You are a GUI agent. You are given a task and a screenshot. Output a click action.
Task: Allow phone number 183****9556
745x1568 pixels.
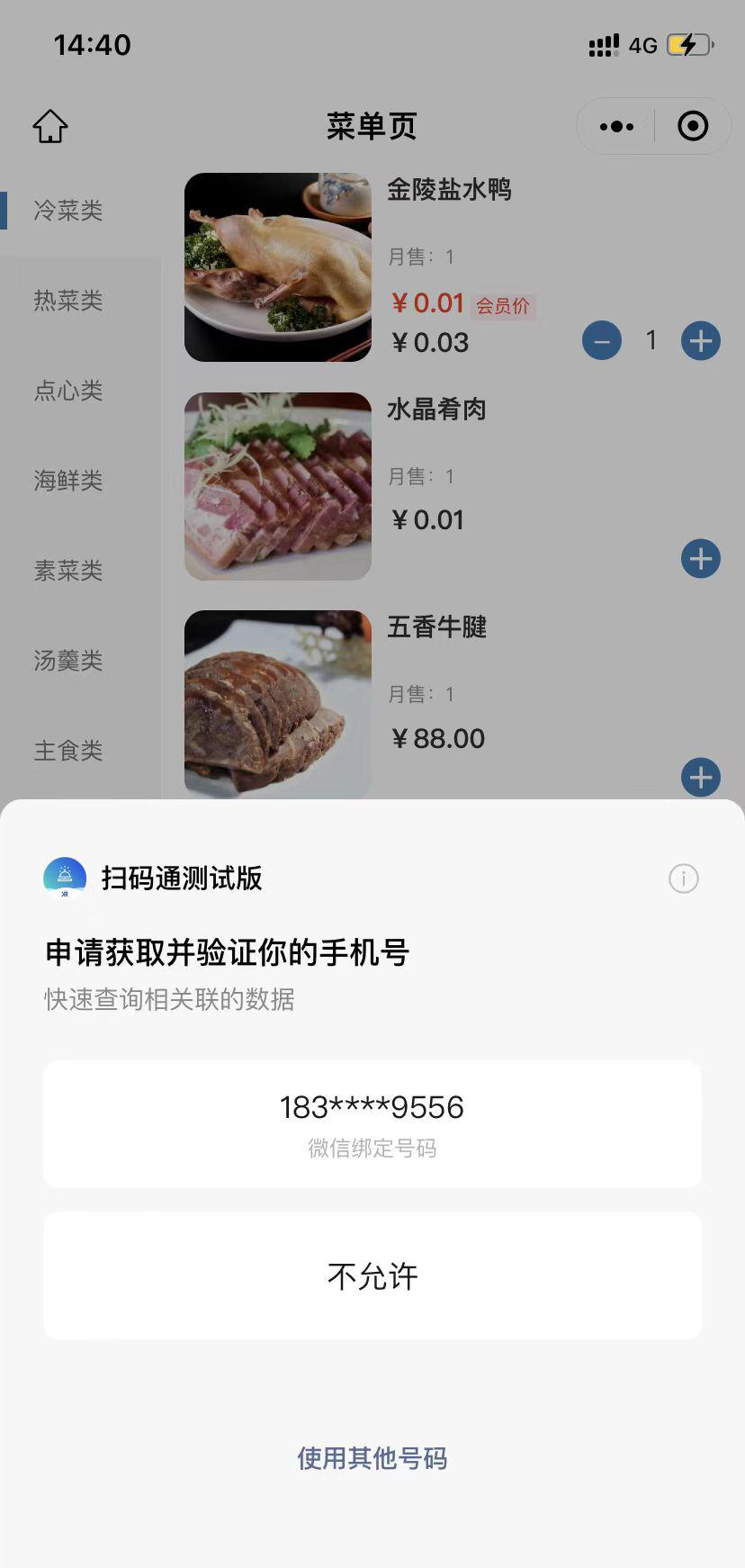click(372, 1123)
